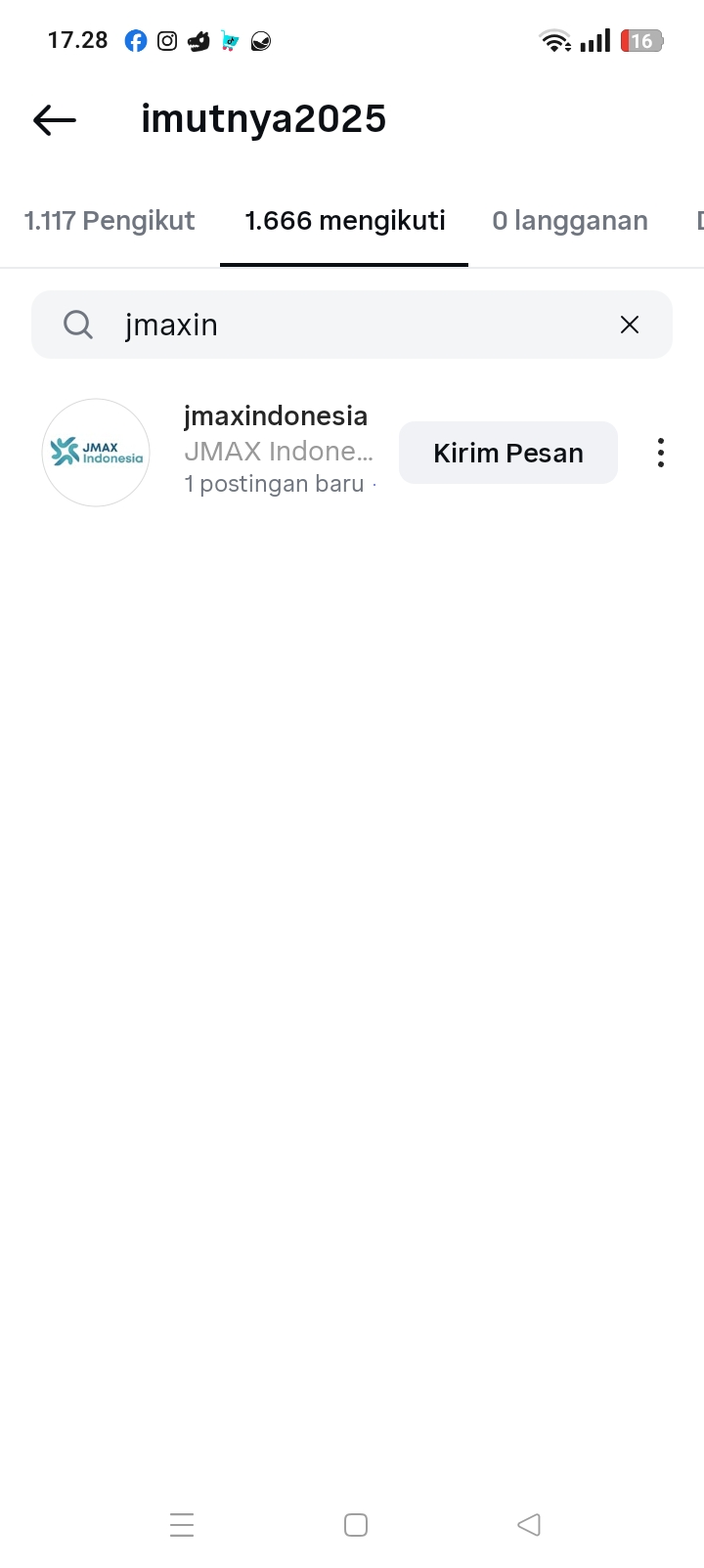Go back using the top arrow
The height and width of the screenshot is (1568, 704).
(55, 120)
